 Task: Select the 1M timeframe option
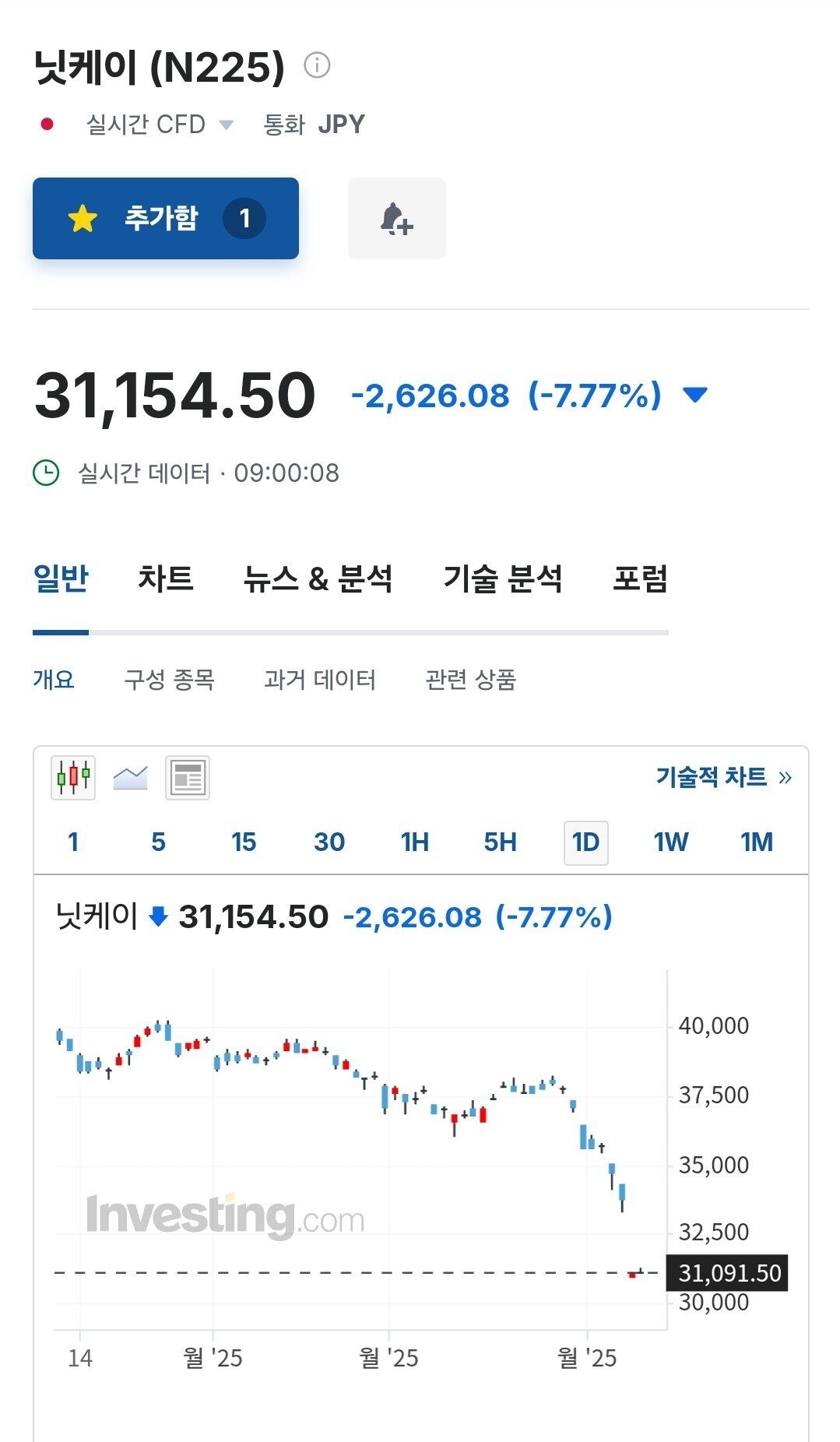click(x=757, y=842)
